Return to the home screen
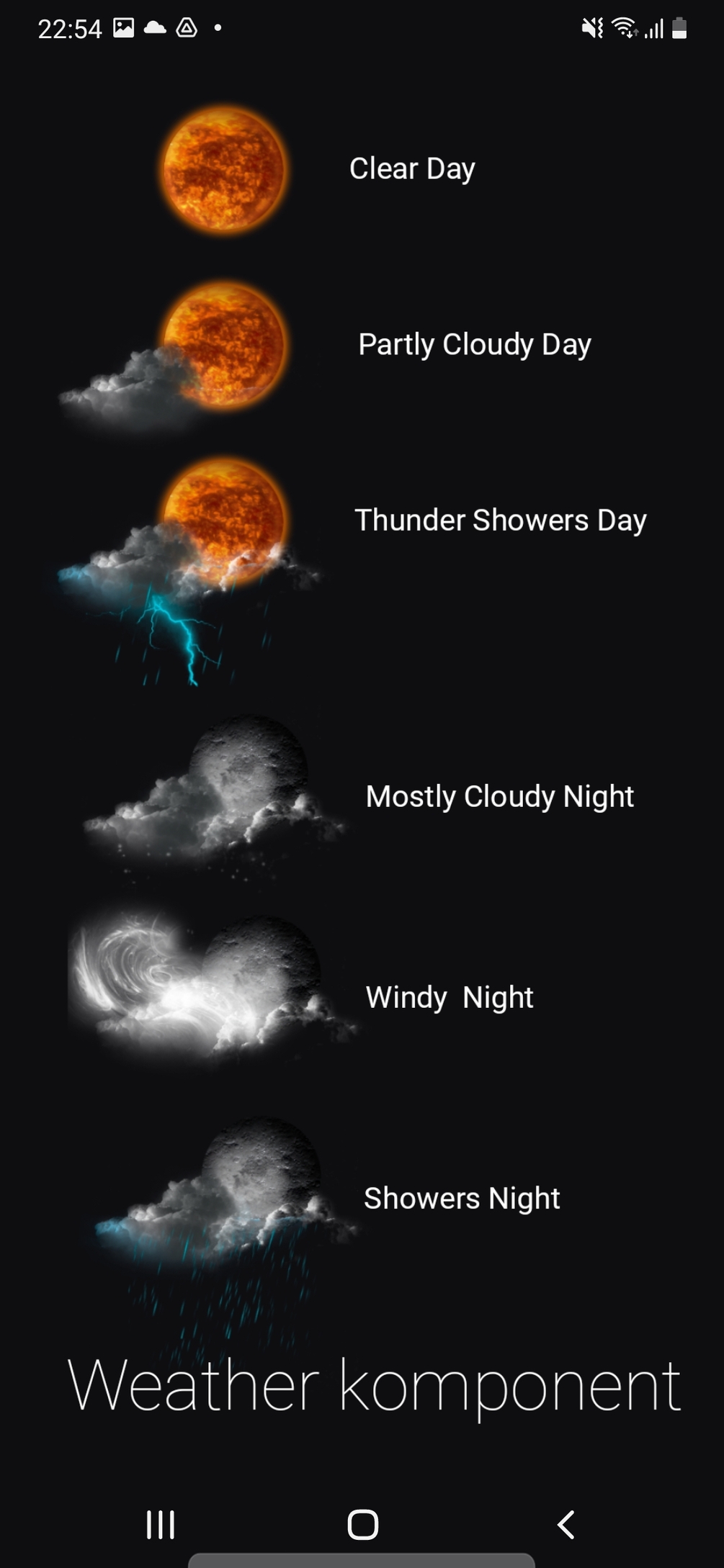Screen dimensions: 724x1568 point(362,1524)
